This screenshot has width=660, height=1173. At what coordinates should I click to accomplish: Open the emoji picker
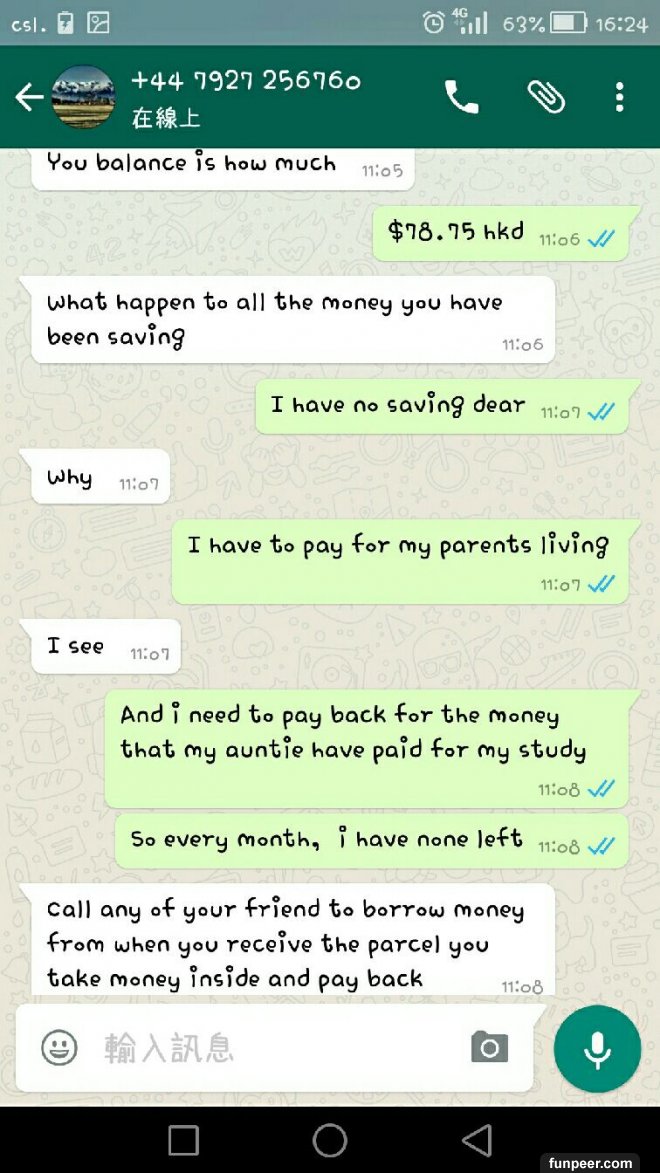click(60, 1048)
